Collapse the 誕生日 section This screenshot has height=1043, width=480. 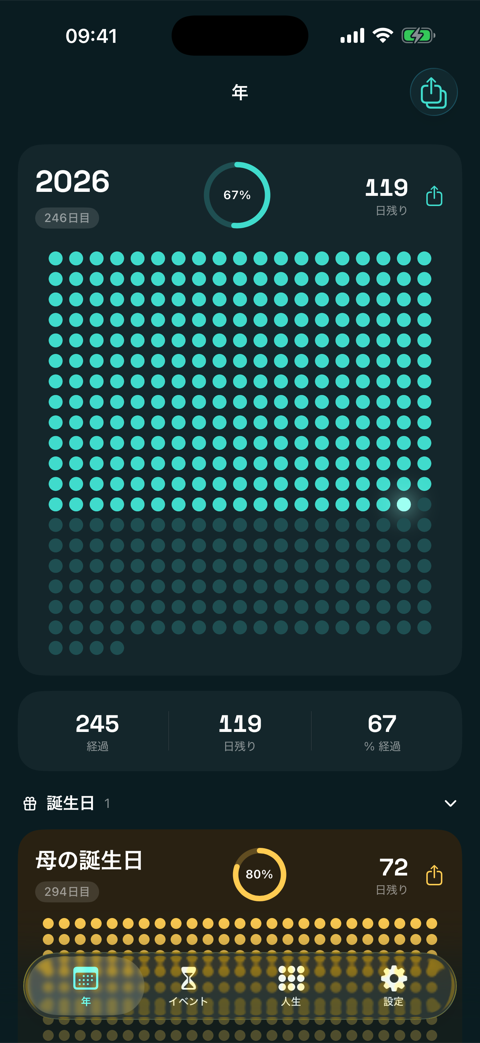coord(451,804)
